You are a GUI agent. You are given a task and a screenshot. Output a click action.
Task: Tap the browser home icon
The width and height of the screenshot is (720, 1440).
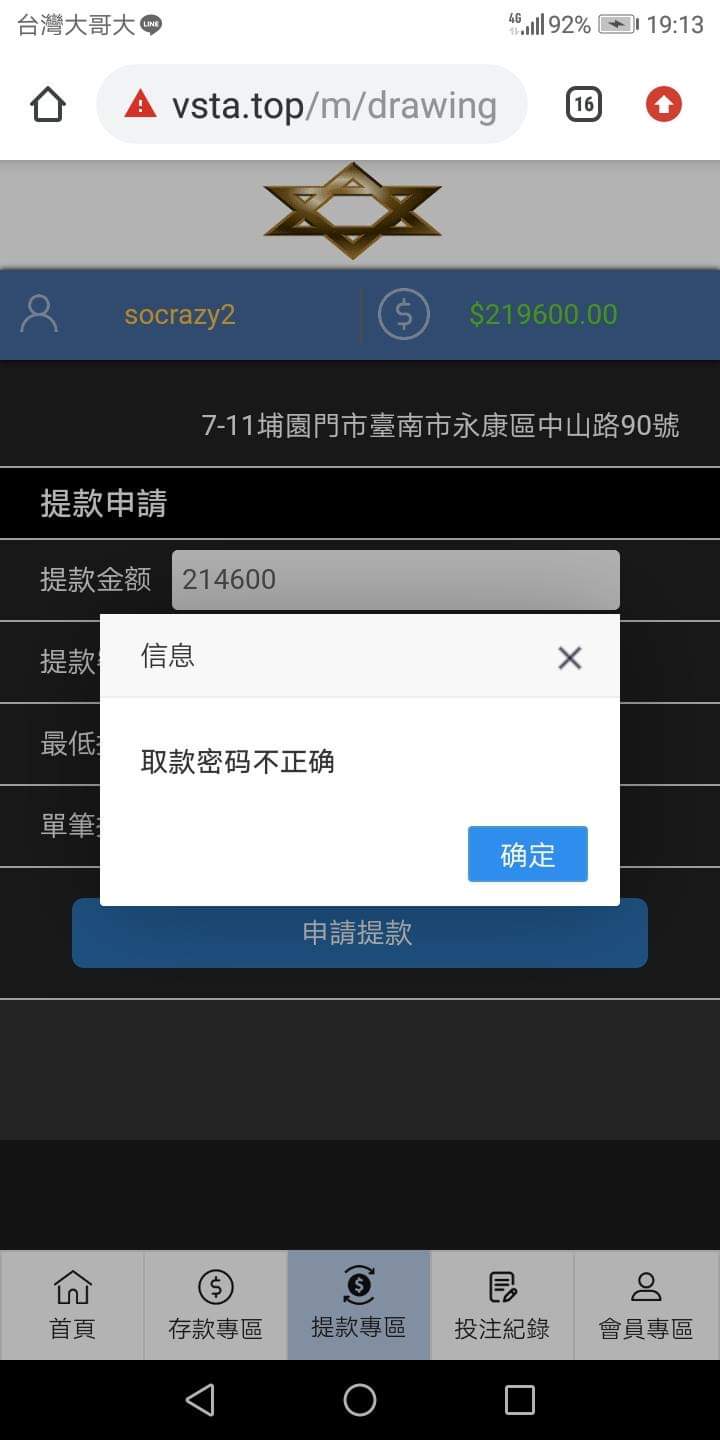(48, 105)
